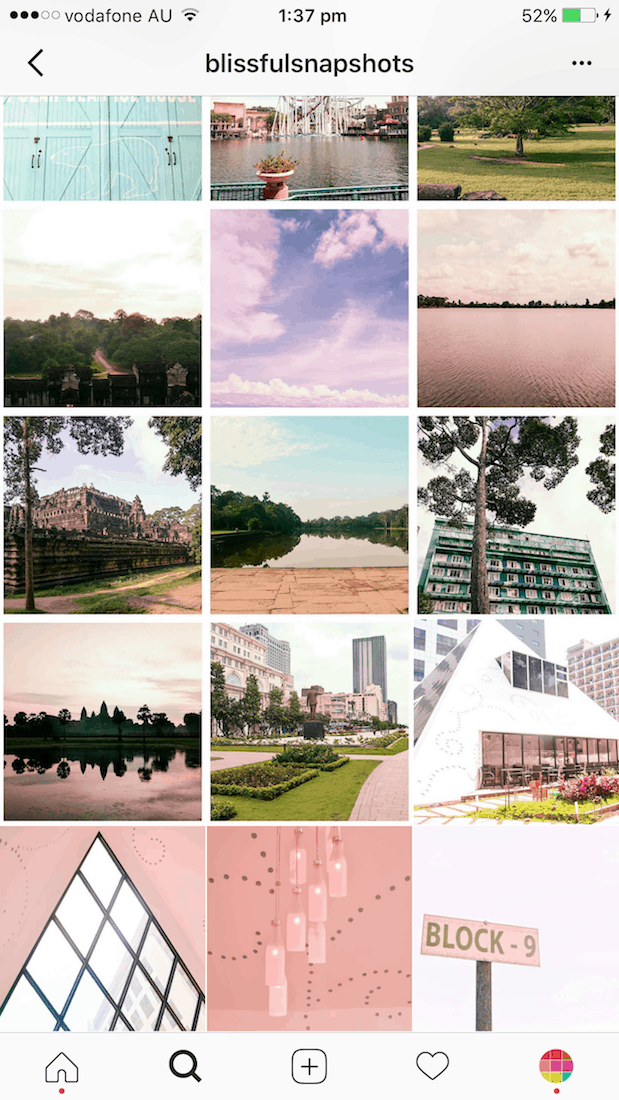Open the roller coaster by lake photo
The image size is (619, 1100).
[309, 148]
